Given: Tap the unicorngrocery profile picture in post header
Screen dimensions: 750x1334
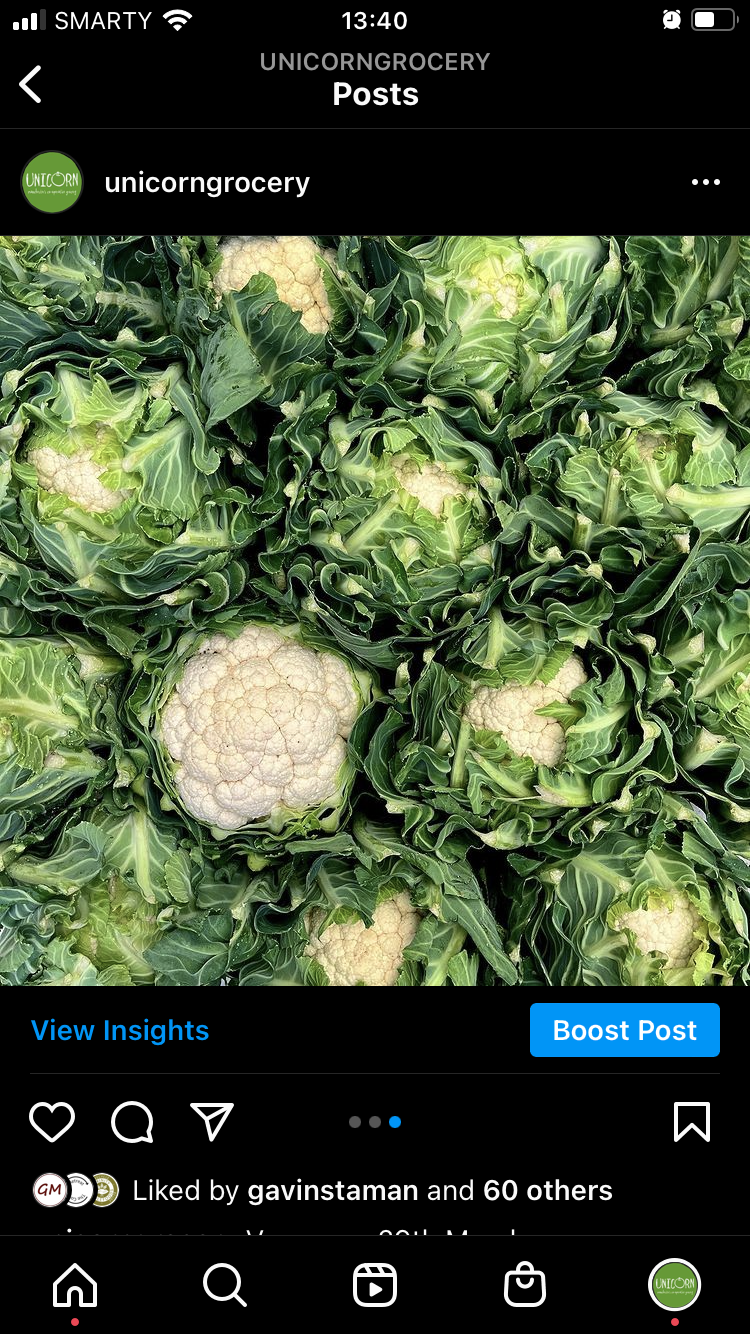Looking at the screenshot, I should (52, 182).
